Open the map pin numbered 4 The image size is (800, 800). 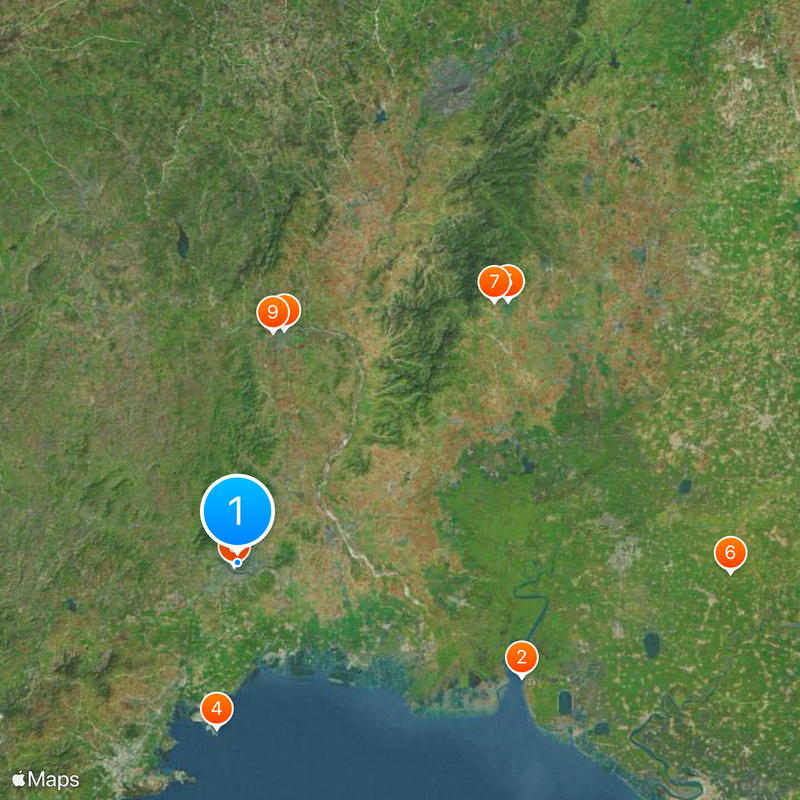216,709
